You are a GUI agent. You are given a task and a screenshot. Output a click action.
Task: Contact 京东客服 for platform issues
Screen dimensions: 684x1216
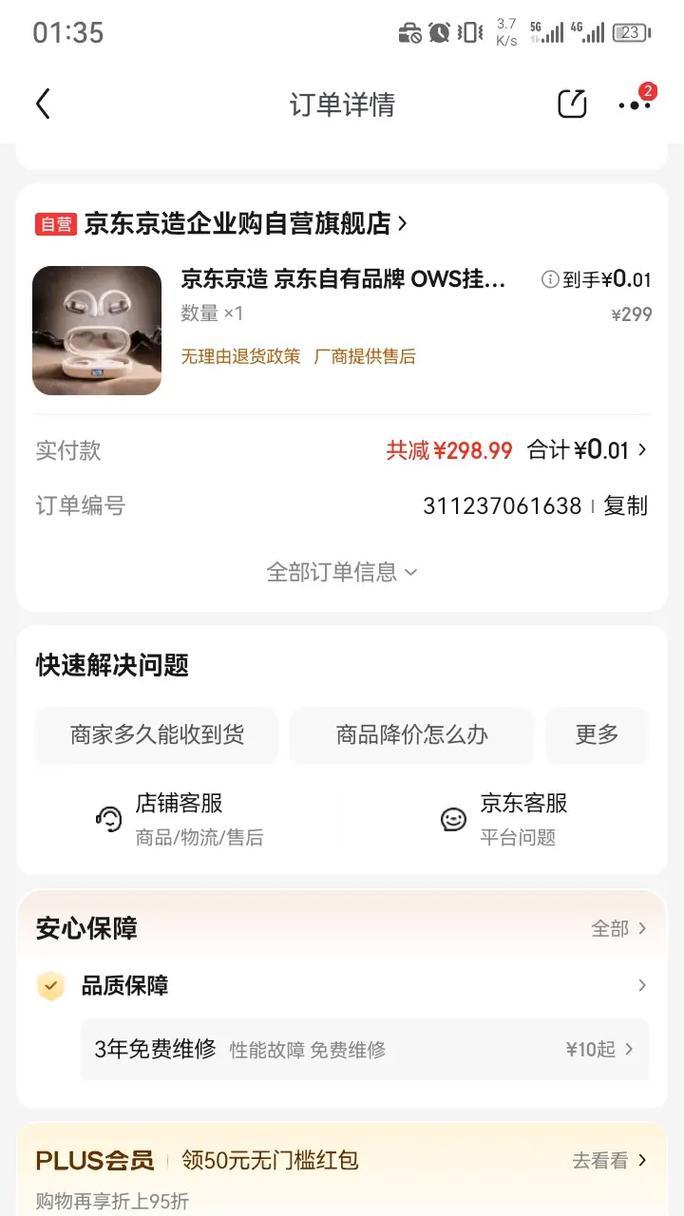point(505,818)
